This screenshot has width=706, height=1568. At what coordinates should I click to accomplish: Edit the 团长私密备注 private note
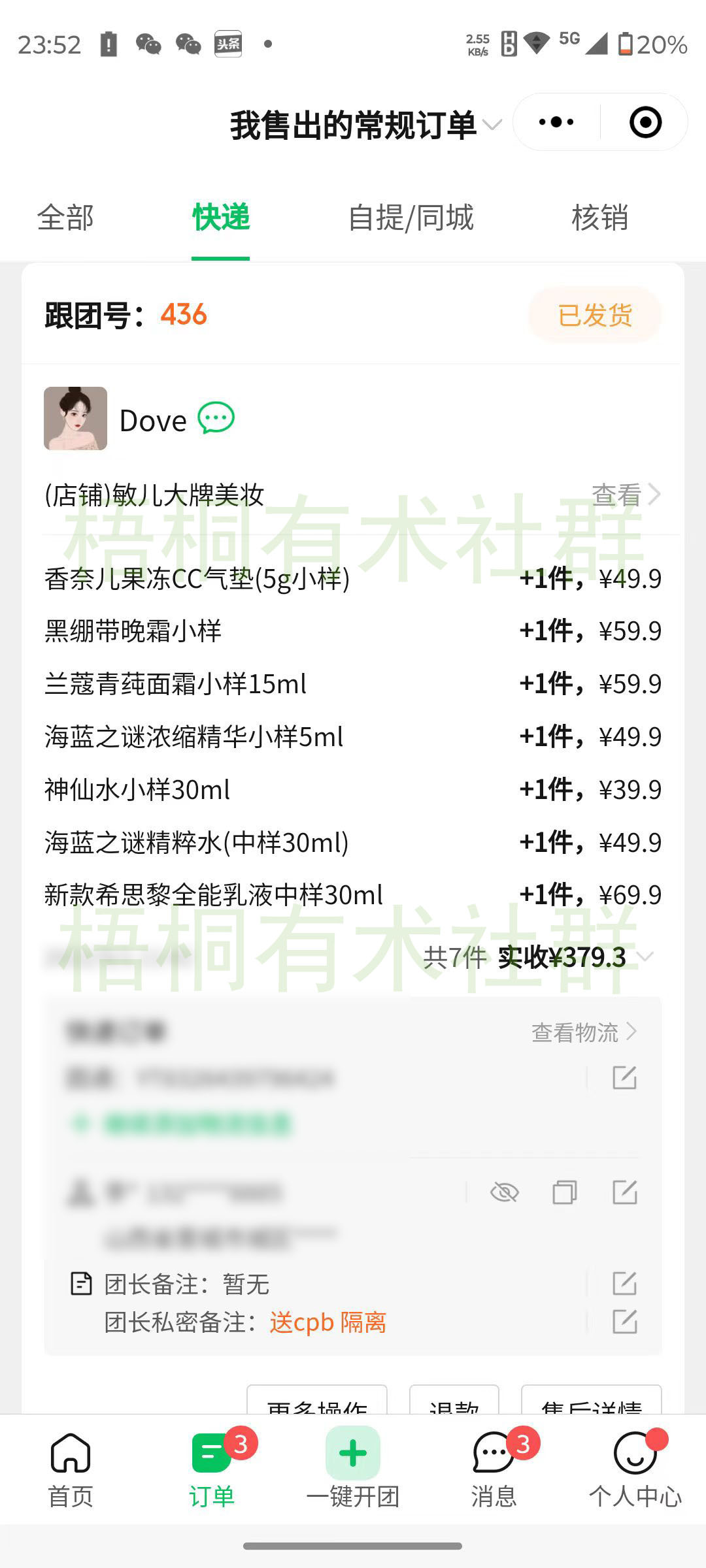[x=624, y=1322]
